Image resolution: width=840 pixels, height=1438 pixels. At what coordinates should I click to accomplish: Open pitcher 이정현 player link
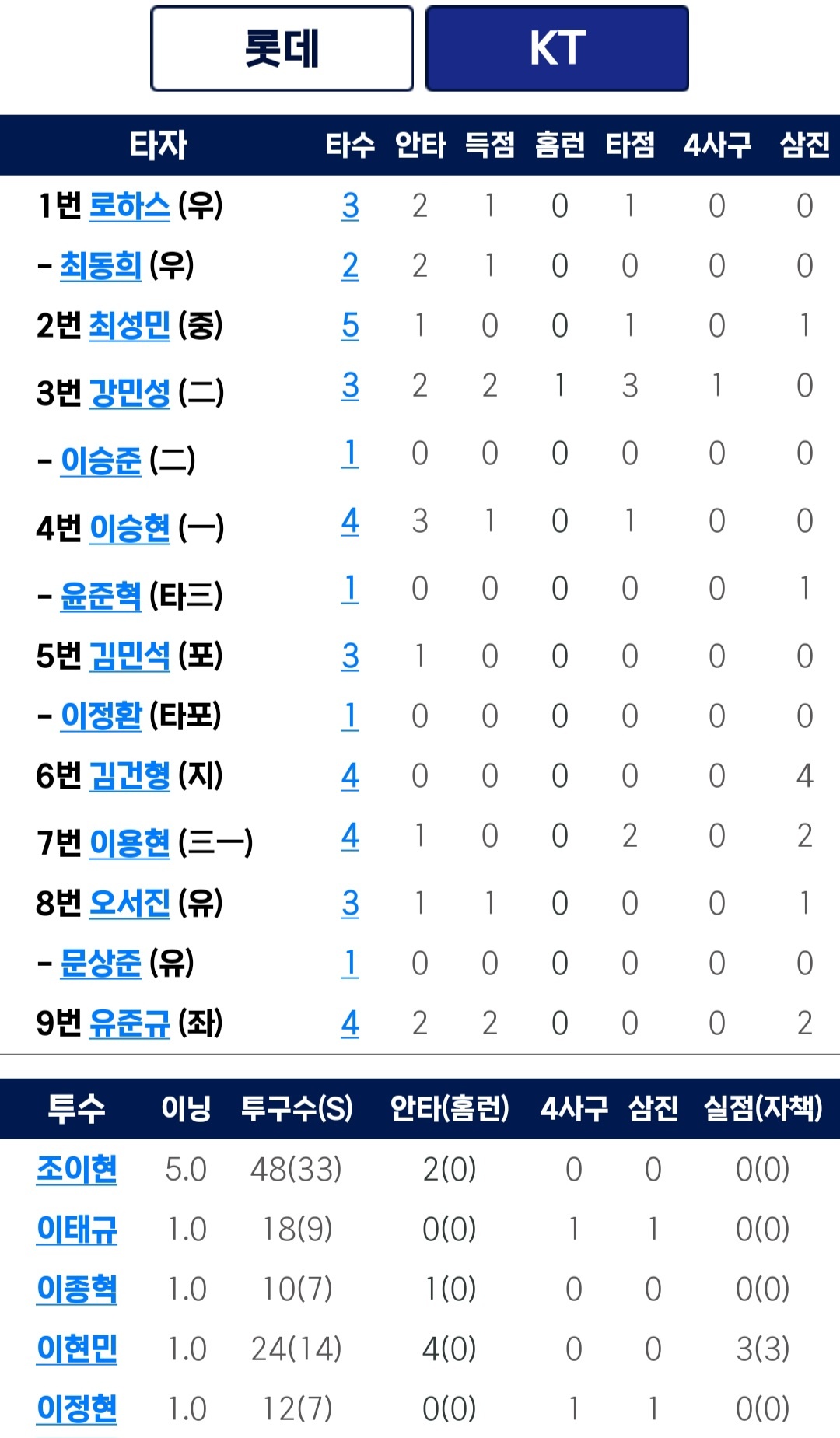pos(76,1408)
